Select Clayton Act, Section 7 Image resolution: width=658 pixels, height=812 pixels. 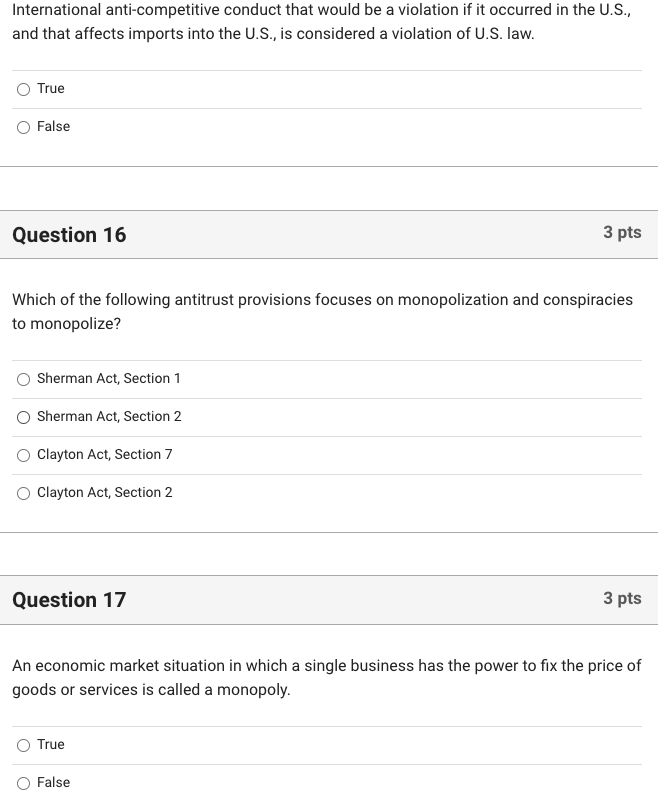pyautogui.click(x=24, y=455)
